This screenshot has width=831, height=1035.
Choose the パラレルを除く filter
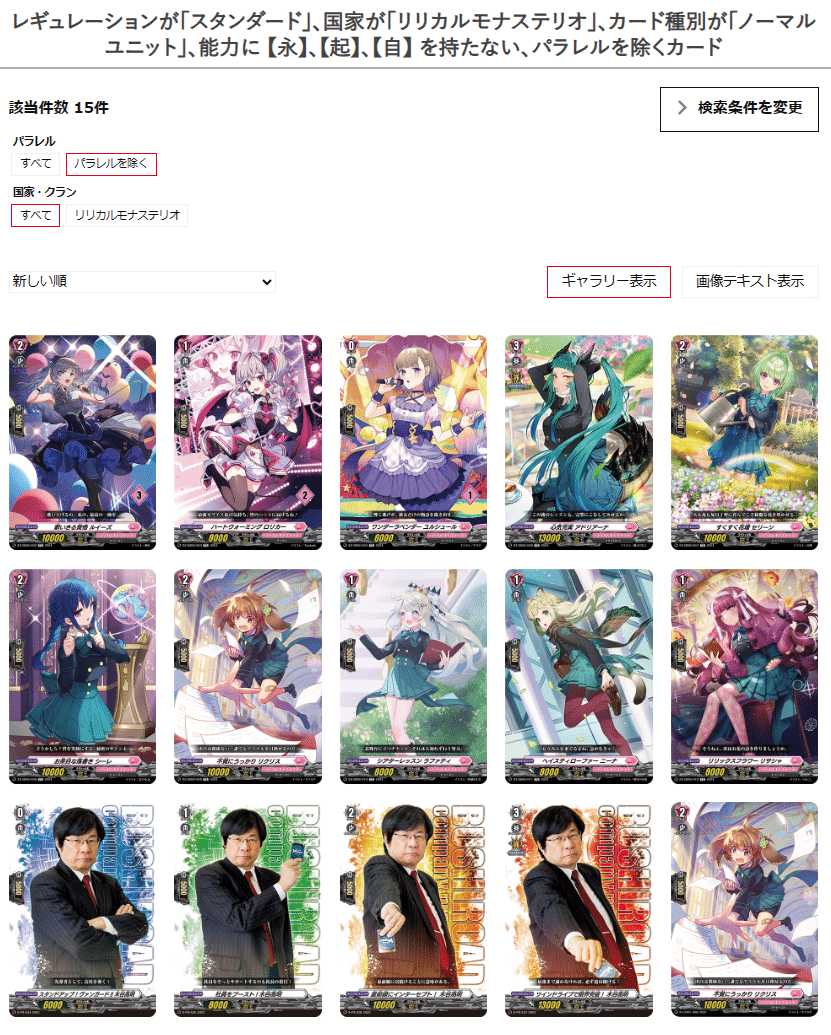coord(111,164)
